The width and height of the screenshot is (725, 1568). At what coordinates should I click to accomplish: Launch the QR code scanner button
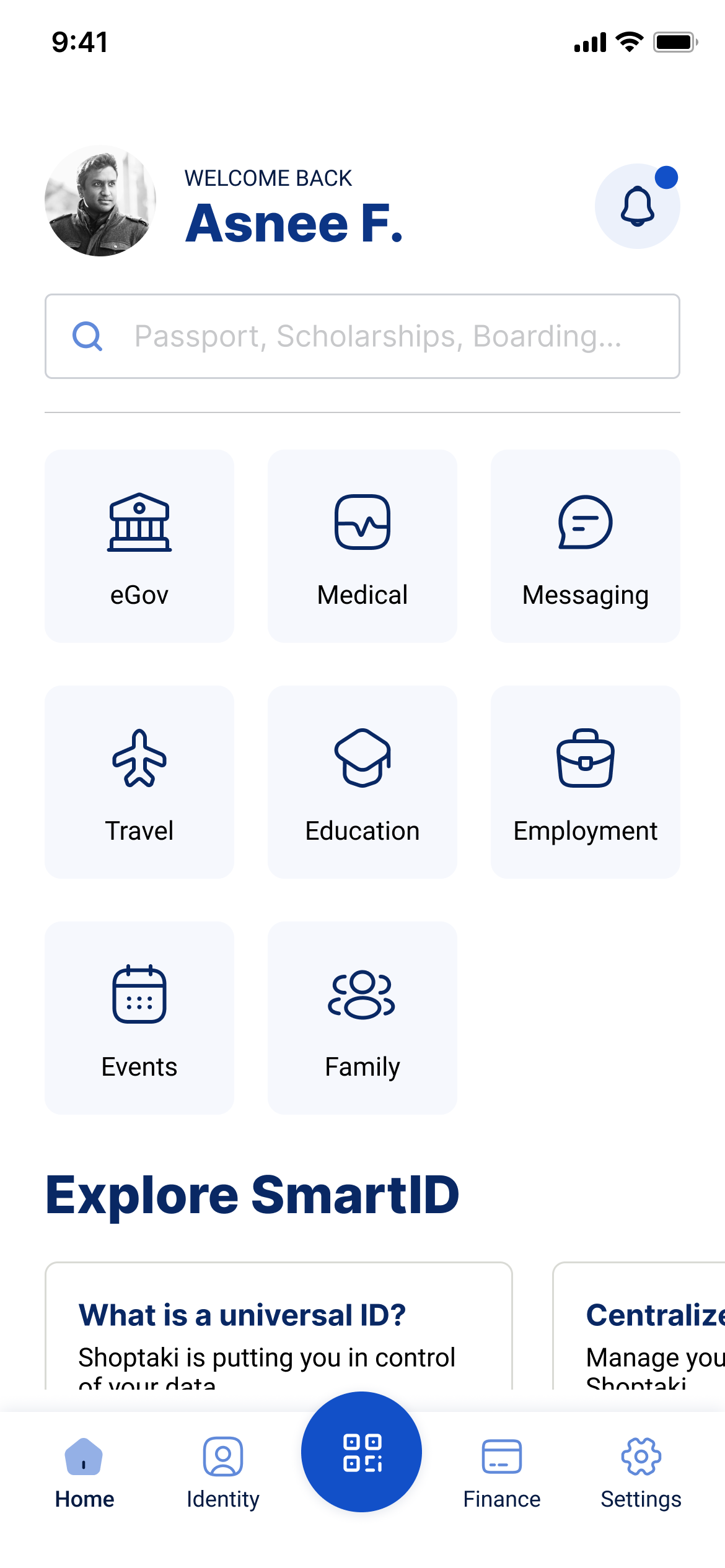pos(362,1452)
